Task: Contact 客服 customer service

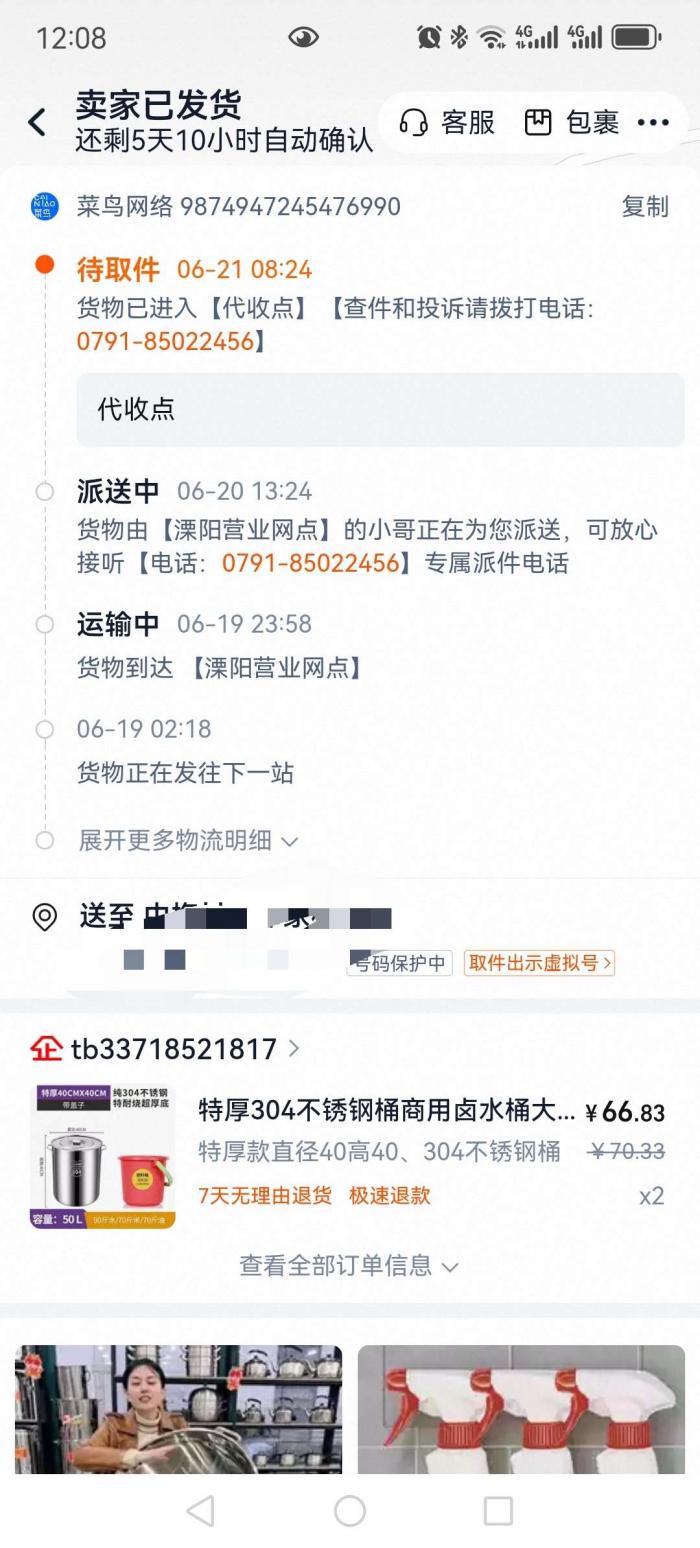Action: (447, 122)
